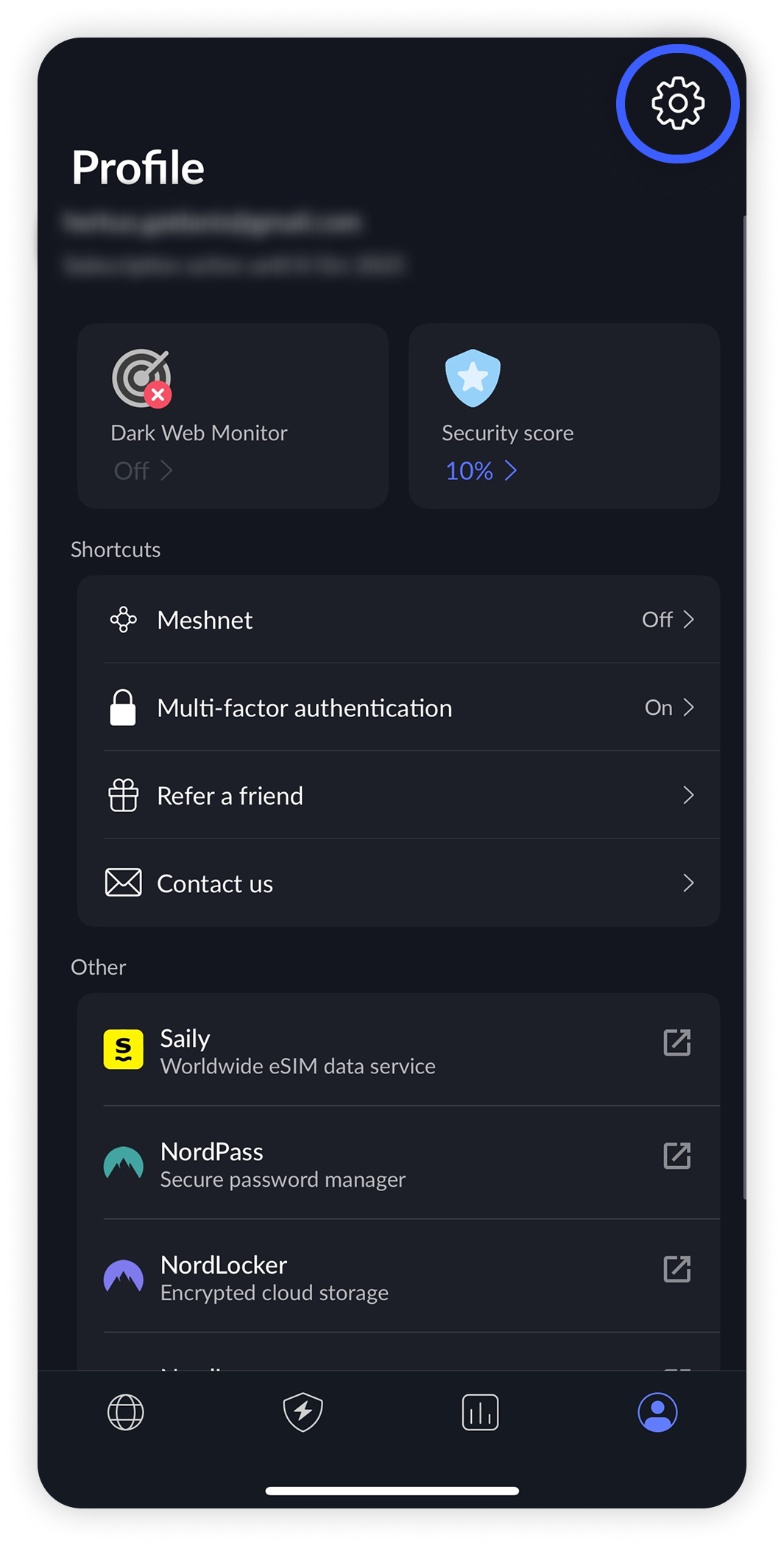This screenshot has width=784, height=1546.
Task: Switch to the shield Threat Protection tab
Action: pyautogui.click(x=303, y=1412)
